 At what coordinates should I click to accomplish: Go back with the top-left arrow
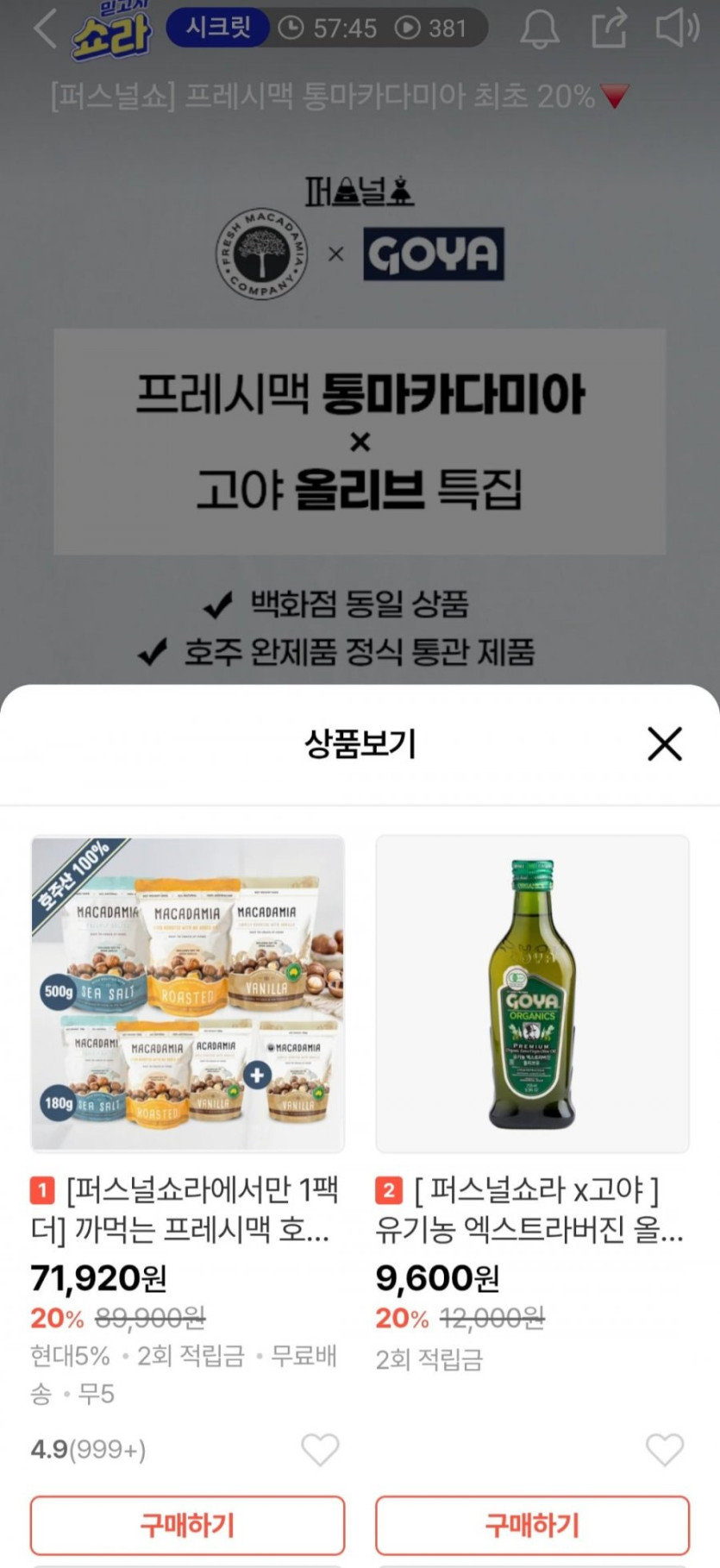[x=45, y=29]
